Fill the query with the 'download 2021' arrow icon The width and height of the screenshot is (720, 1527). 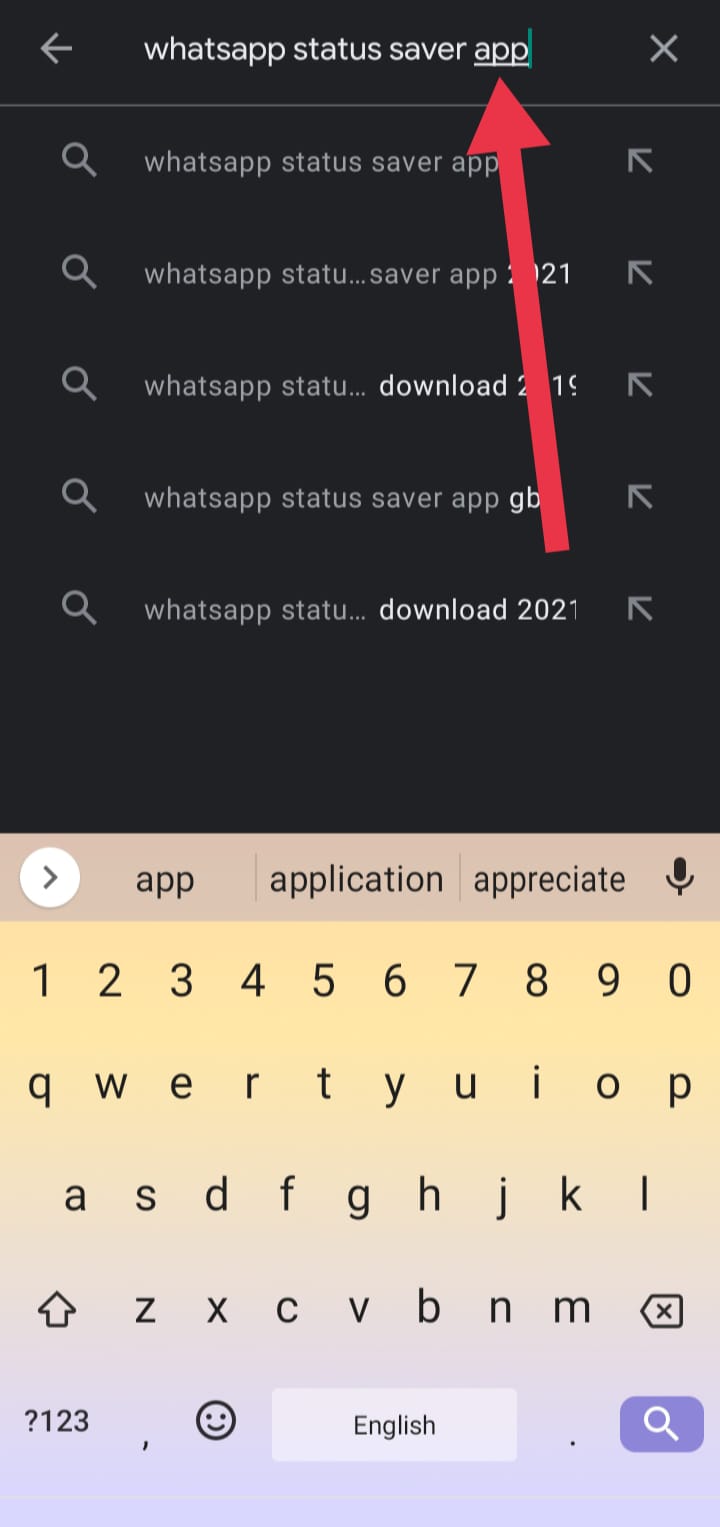tap(640, 608)
